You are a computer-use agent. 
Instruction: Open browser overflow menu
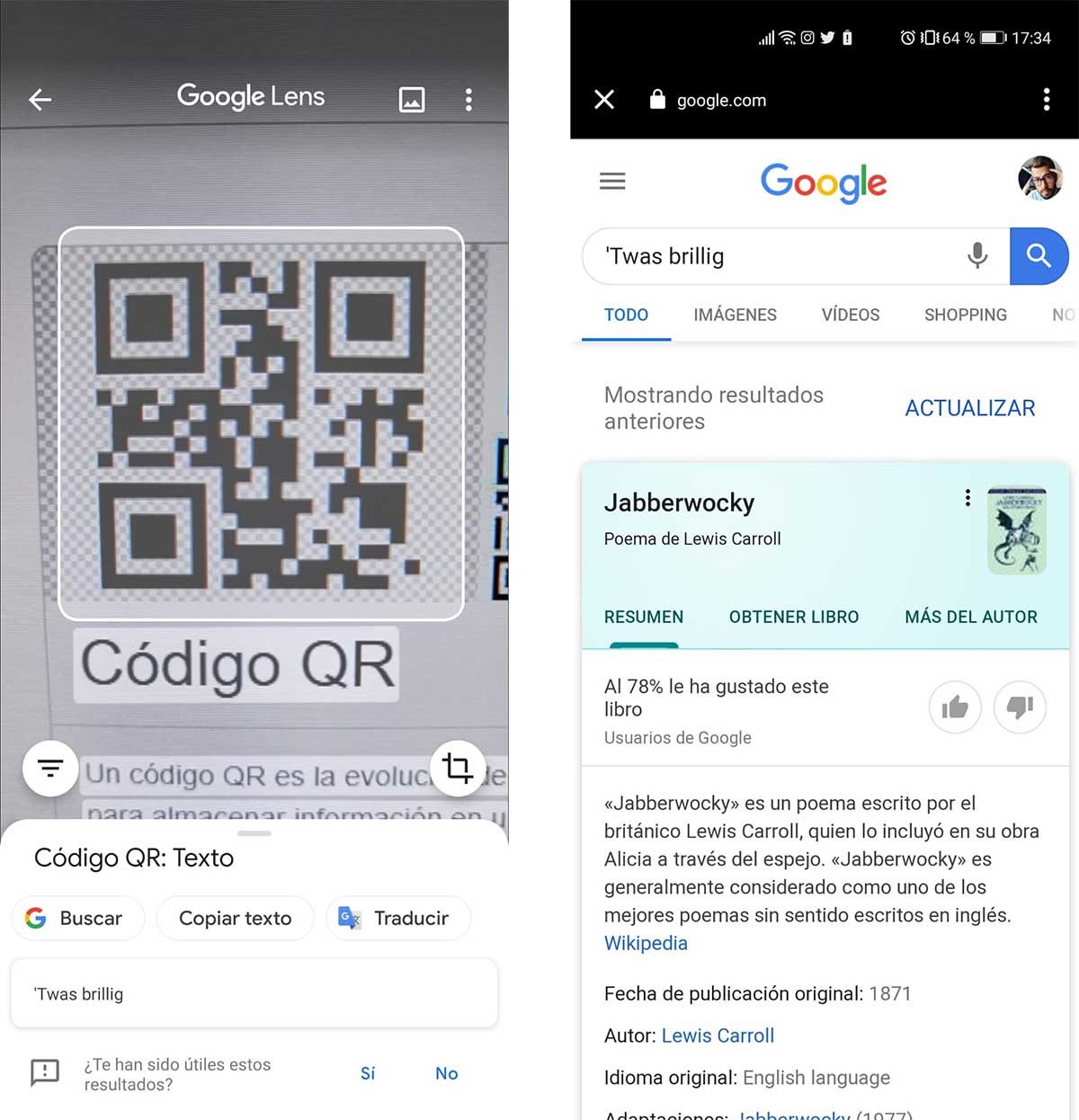[1046, 100]
